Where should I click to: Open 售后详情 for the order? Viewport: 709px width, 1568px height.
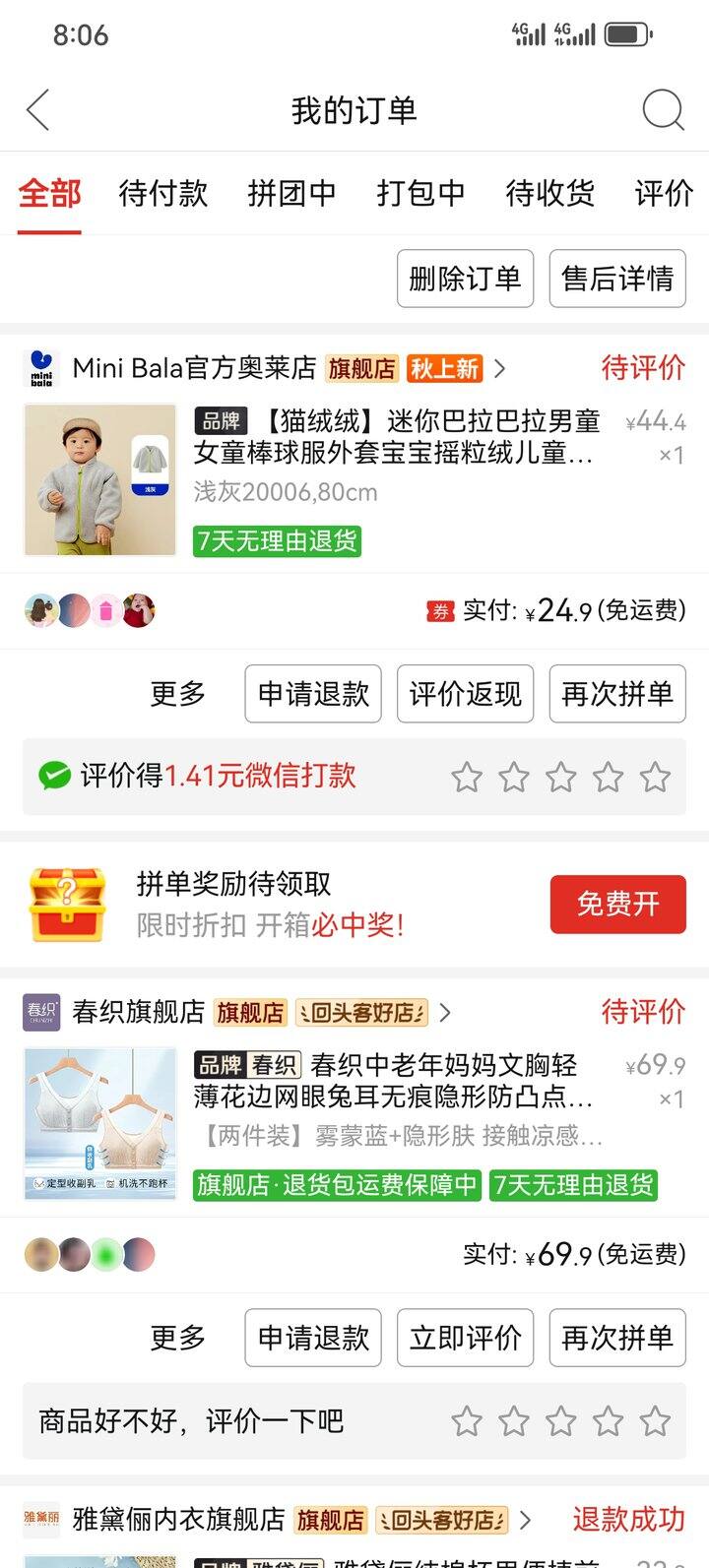[617, 279]
